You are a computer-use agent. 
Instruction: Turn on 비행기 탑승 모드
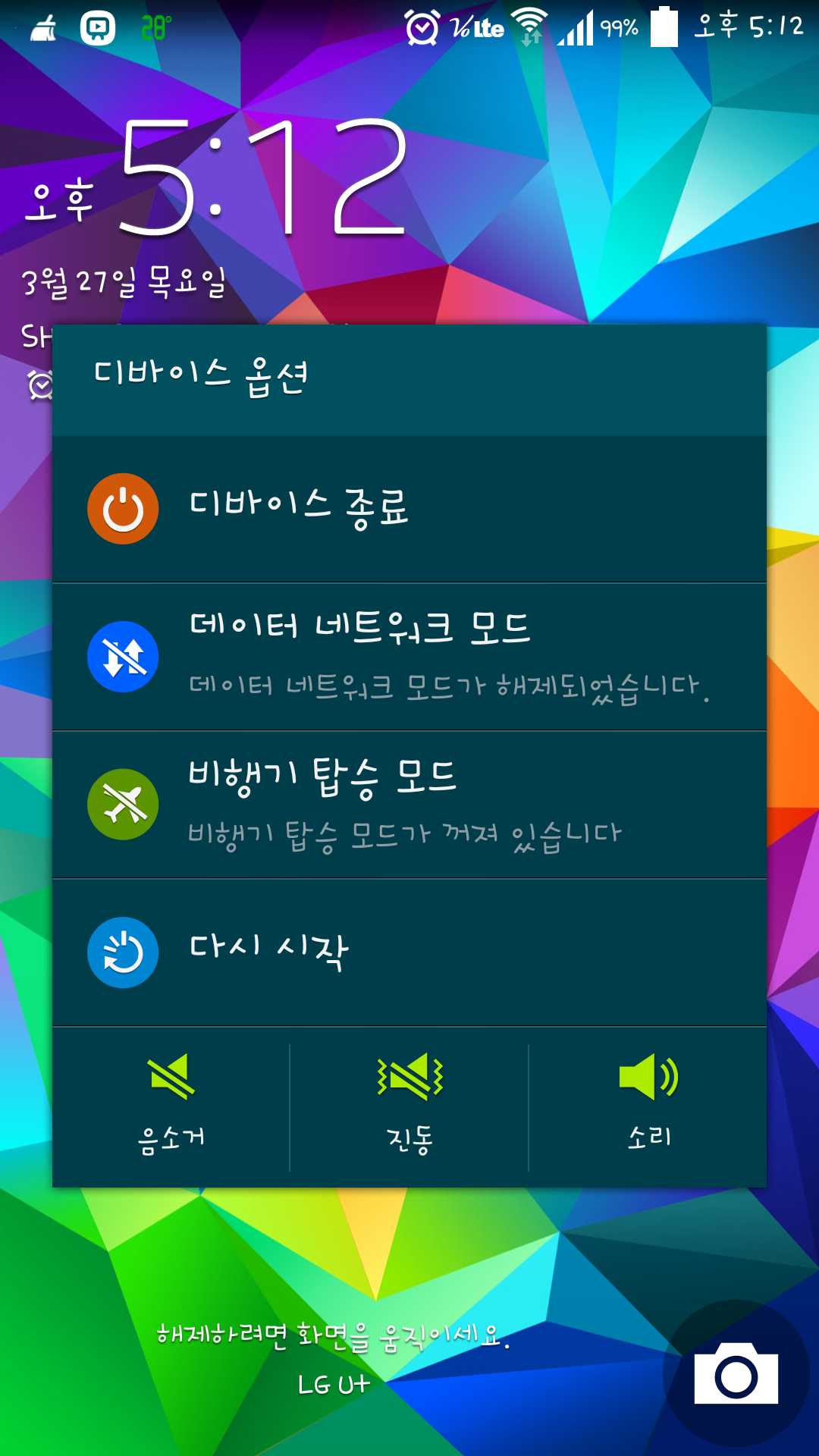[x=409, y=805]
